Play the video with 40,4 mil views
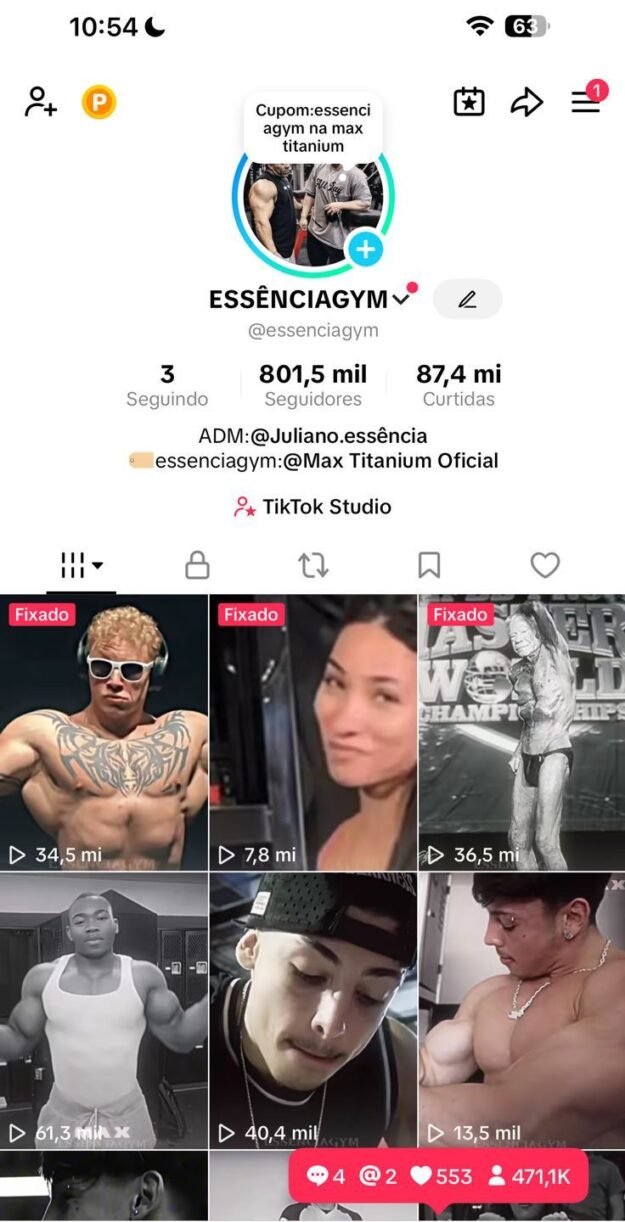The height and width of the screenshot is (1222, 625). click(x=313, y=1010)
